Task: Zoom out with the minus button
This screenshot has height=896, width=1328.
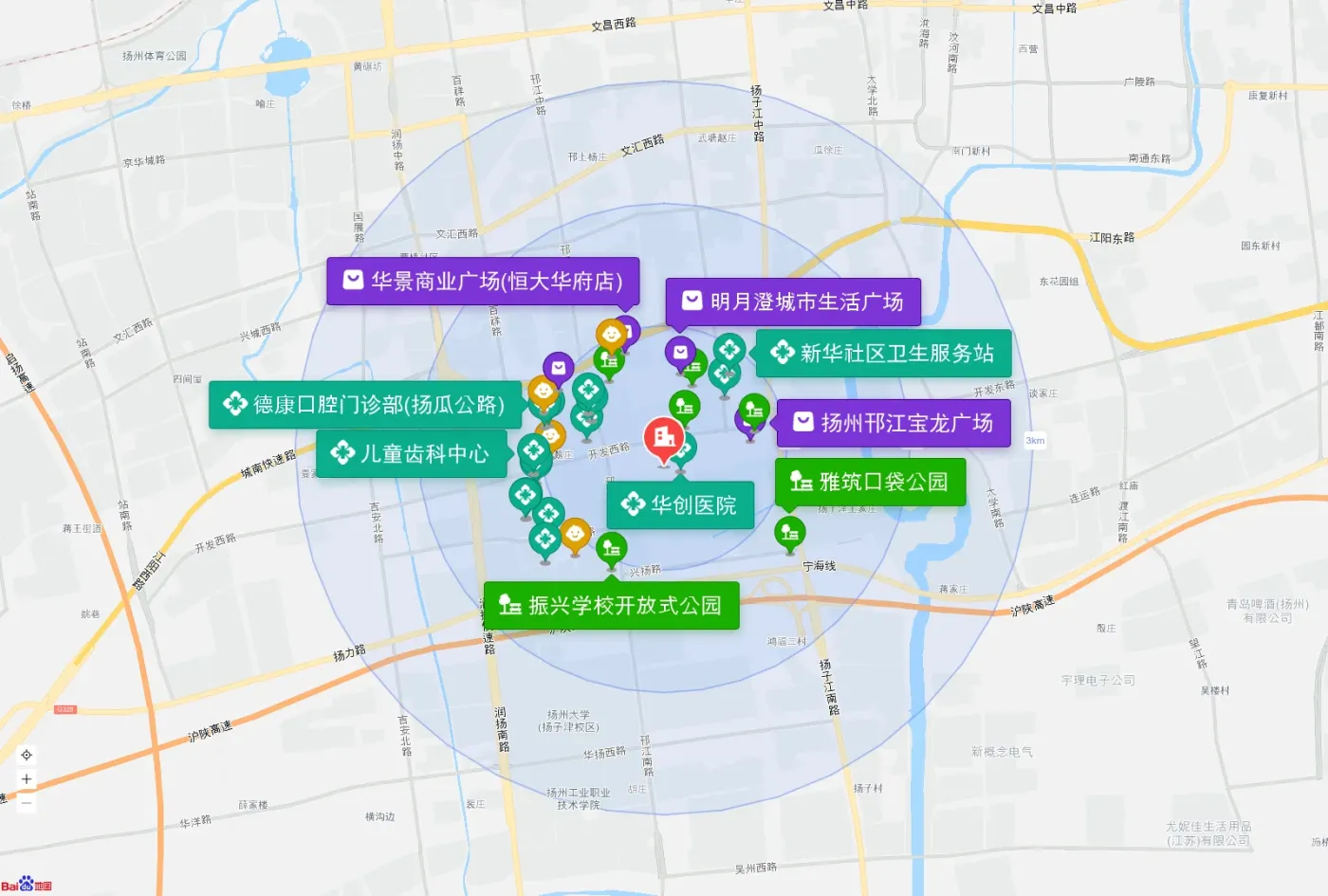Action: 27,803
